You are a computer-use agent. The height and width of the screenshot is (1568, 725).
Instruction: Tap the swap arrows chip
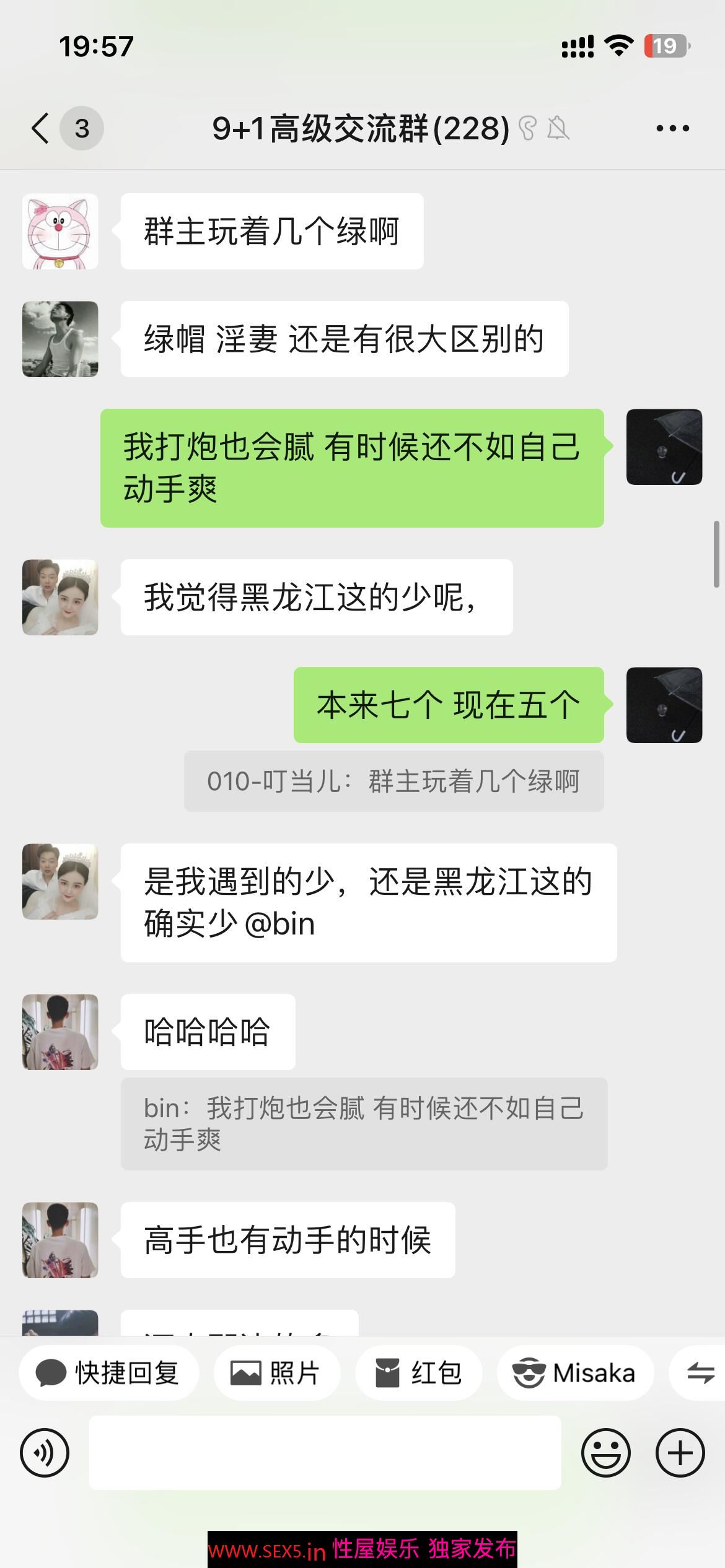coord(700,1373)
